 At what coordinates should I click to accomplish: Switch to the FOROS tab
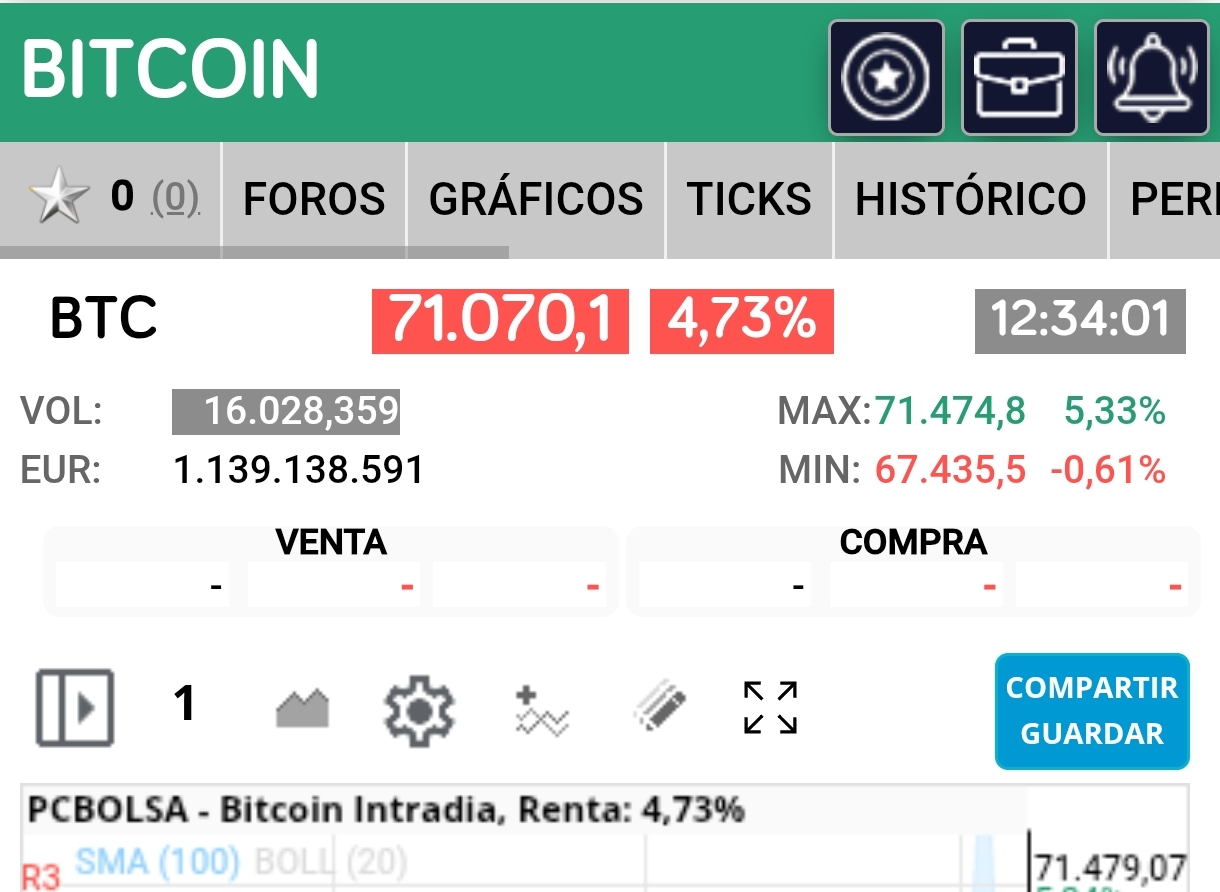point(314,199)
